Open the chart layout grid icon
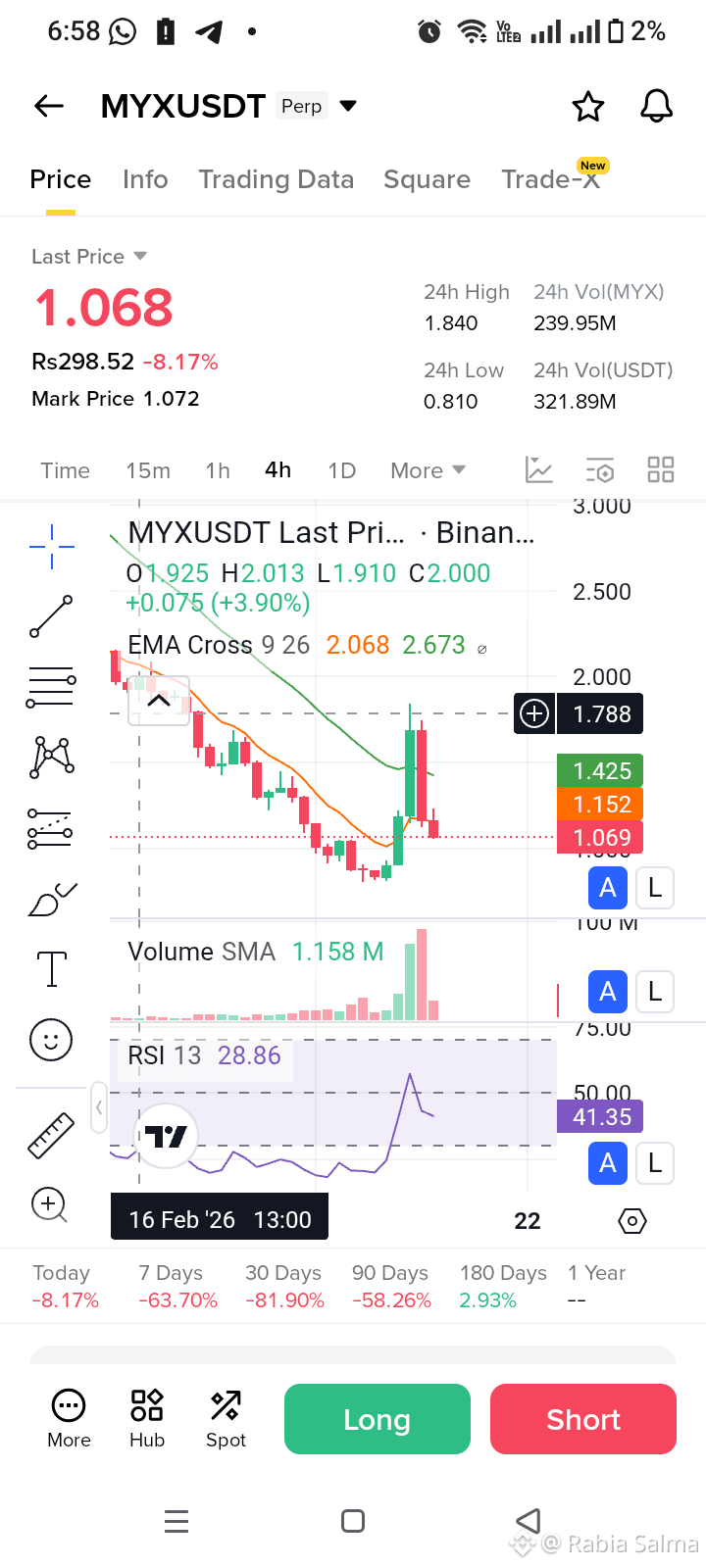The width and height of the screenshot is (706, 1568). tap(661, 469)
